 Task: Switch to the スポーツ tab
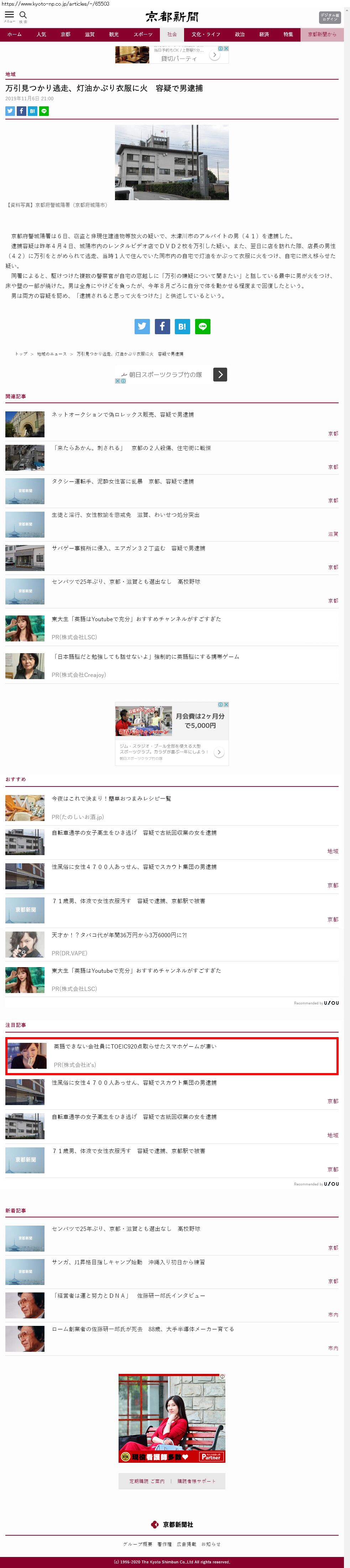point(143,35)
